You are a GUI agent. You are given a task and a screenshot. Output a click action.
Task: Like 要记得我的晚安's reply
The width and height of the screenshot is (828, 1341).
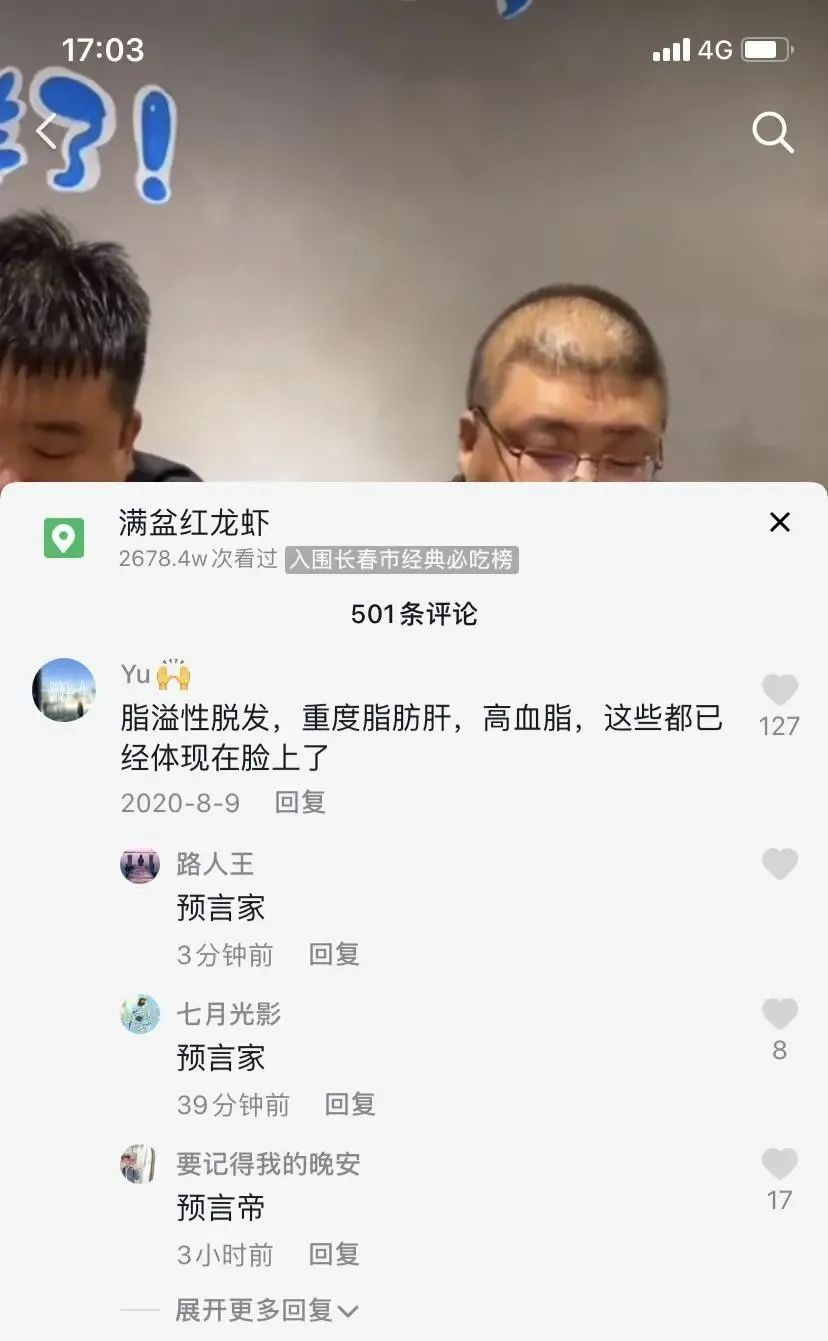pos(779,1164)
